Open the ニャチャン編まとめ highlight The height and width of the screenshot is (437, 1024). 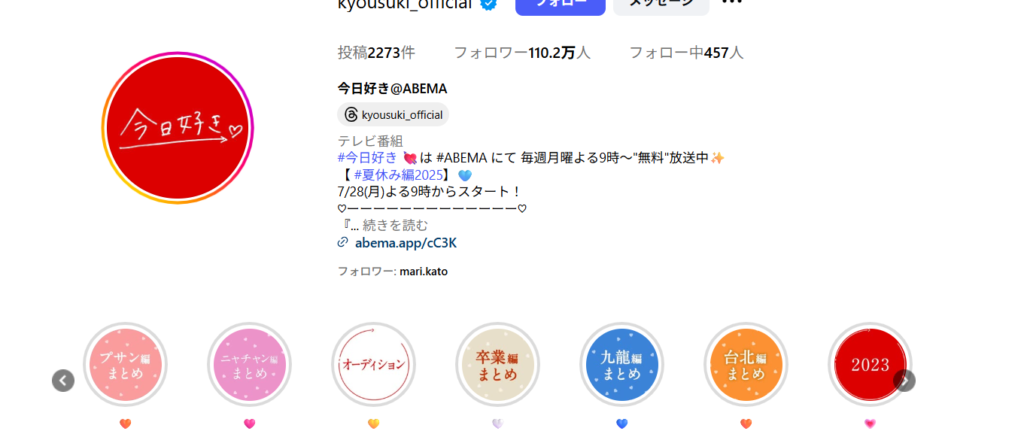click(249, 364)
